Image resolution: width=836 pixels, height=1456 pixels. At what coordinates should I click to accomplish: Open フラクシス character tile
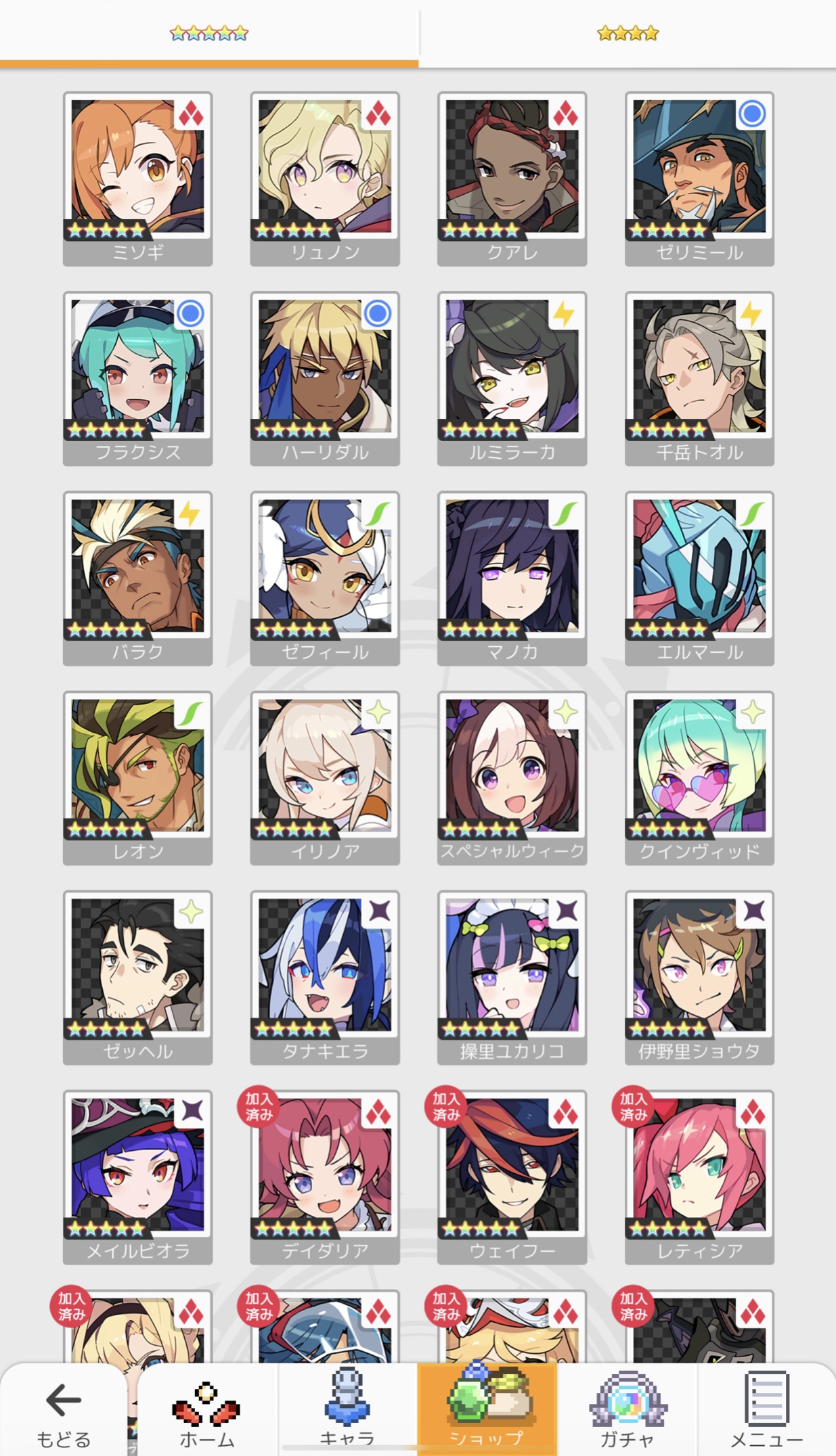[x=137, y=378]
